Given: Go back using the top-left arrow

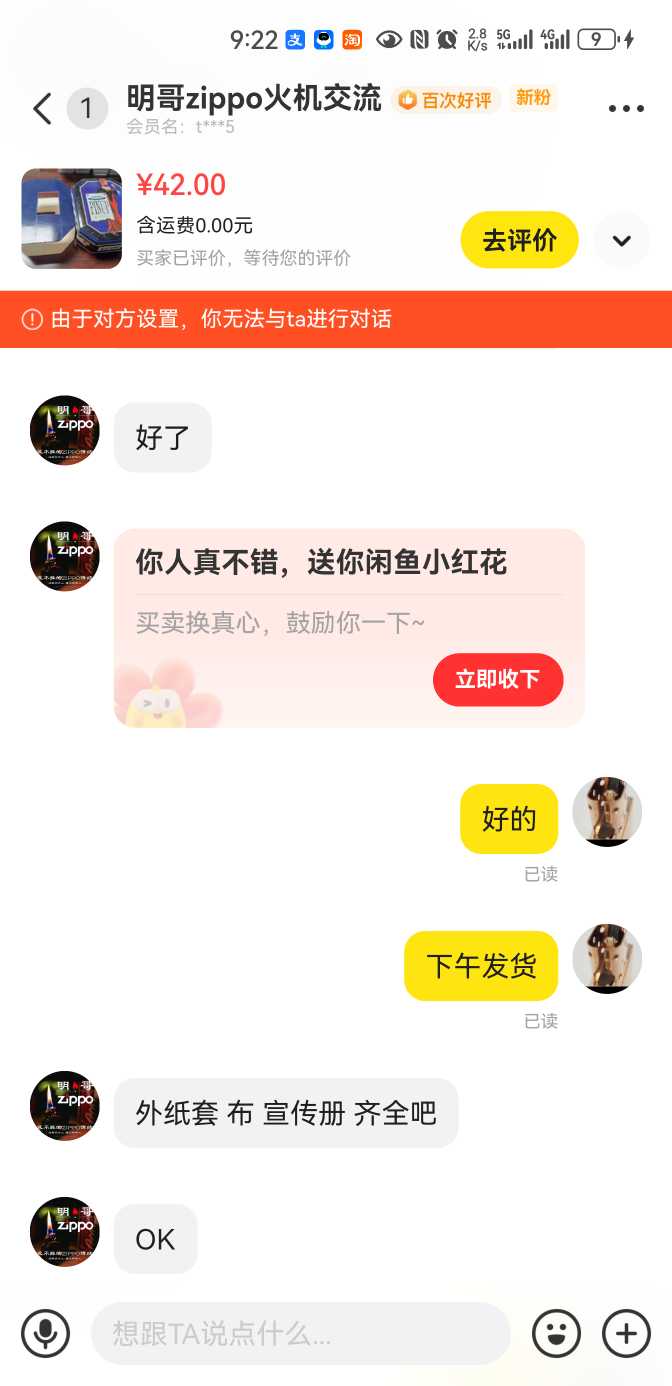Looking at the screenshot, I should 41,108.
